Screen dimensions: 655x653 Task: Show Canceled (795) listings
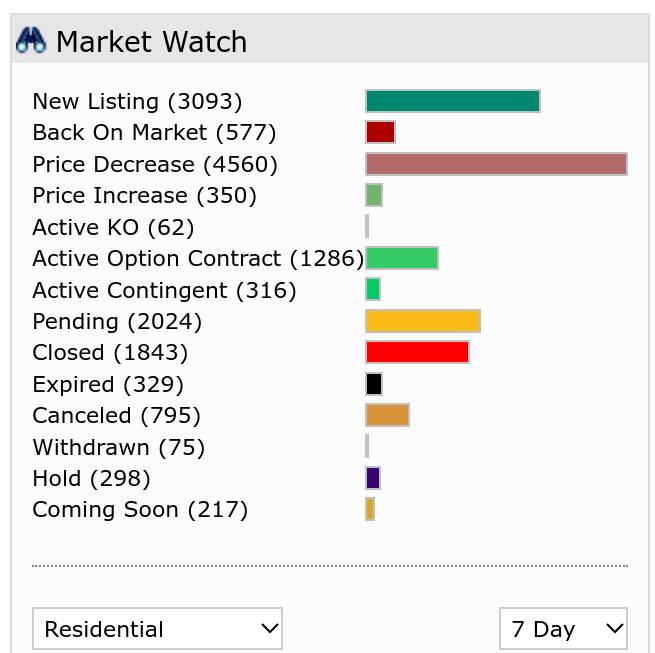click(x=116, y=416)
